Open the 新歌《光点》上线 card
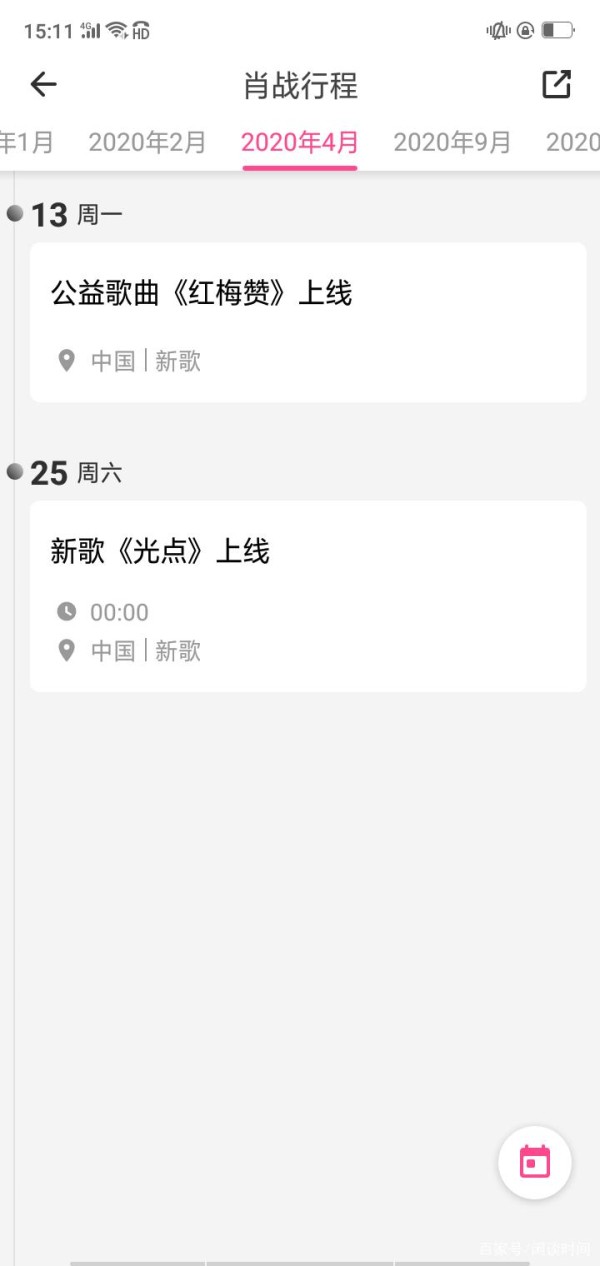Image resolution: width=600 pixels, height=1266 pixels. coord(308,596)
